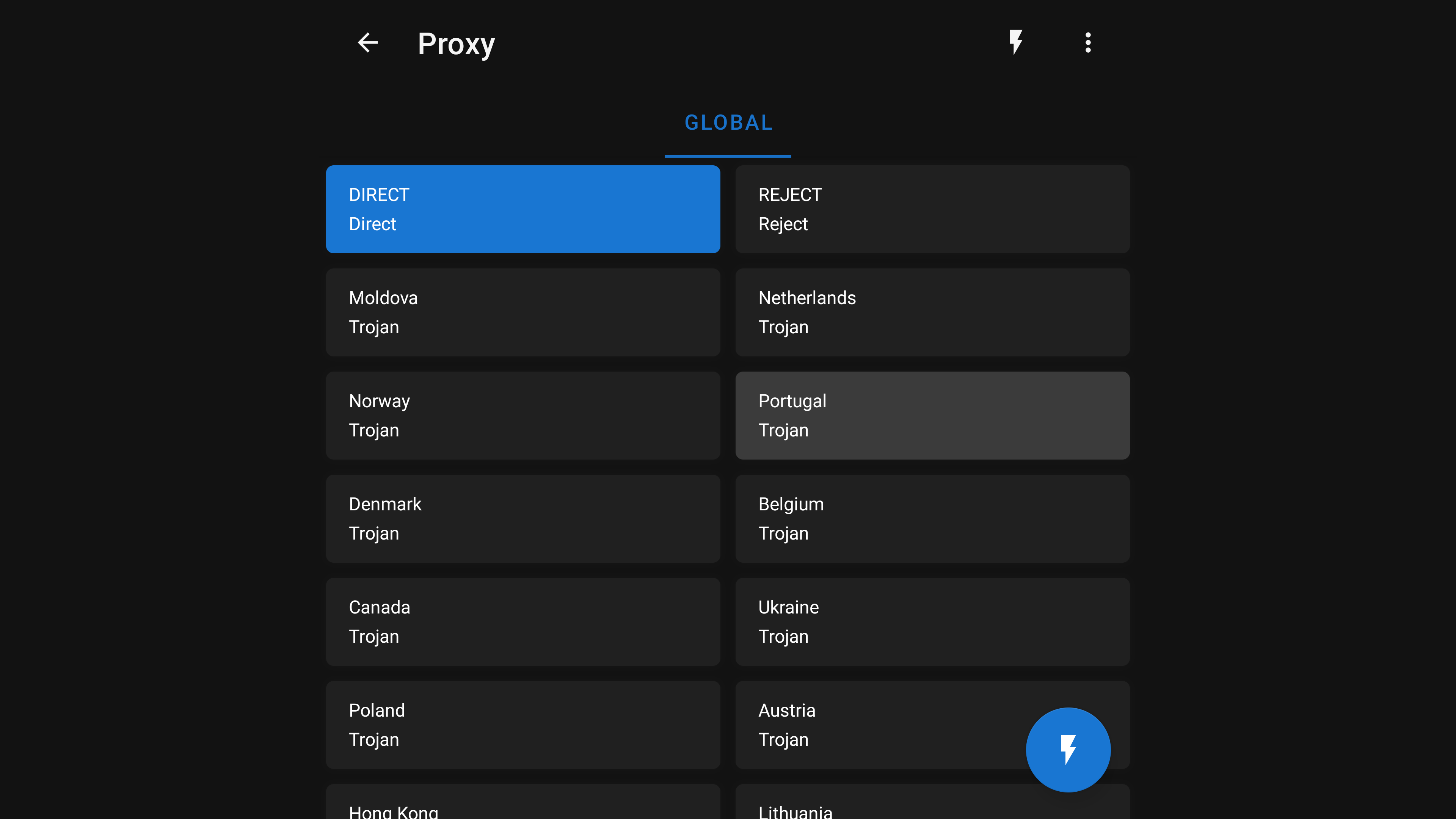Pick the Austria Trojan proxy
The width and height of the screenshot is (1456, 819).
[x=876, y=725]
